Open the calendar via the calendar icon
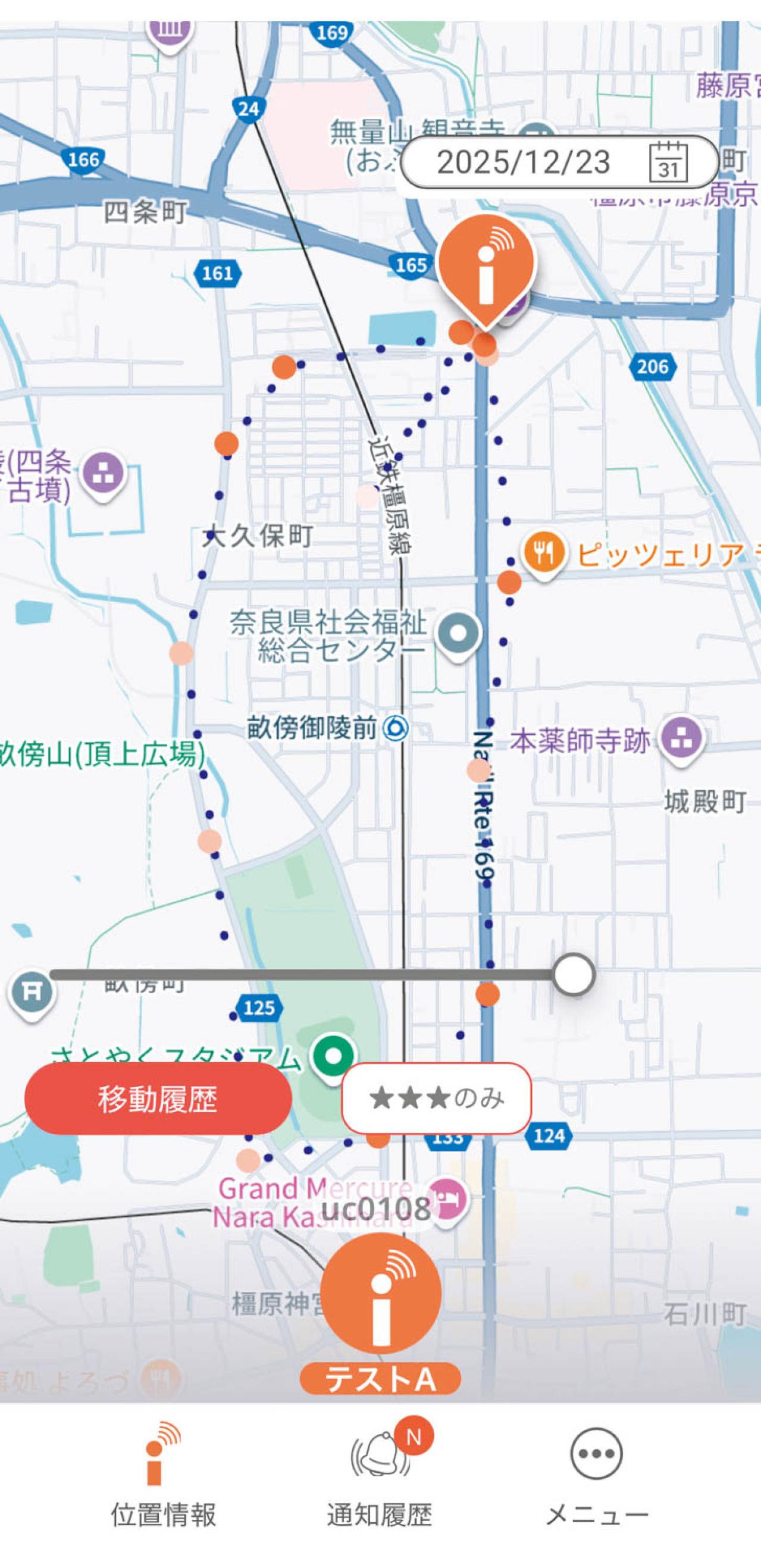Screen dimensions: 761x1568 pos(667,163)
